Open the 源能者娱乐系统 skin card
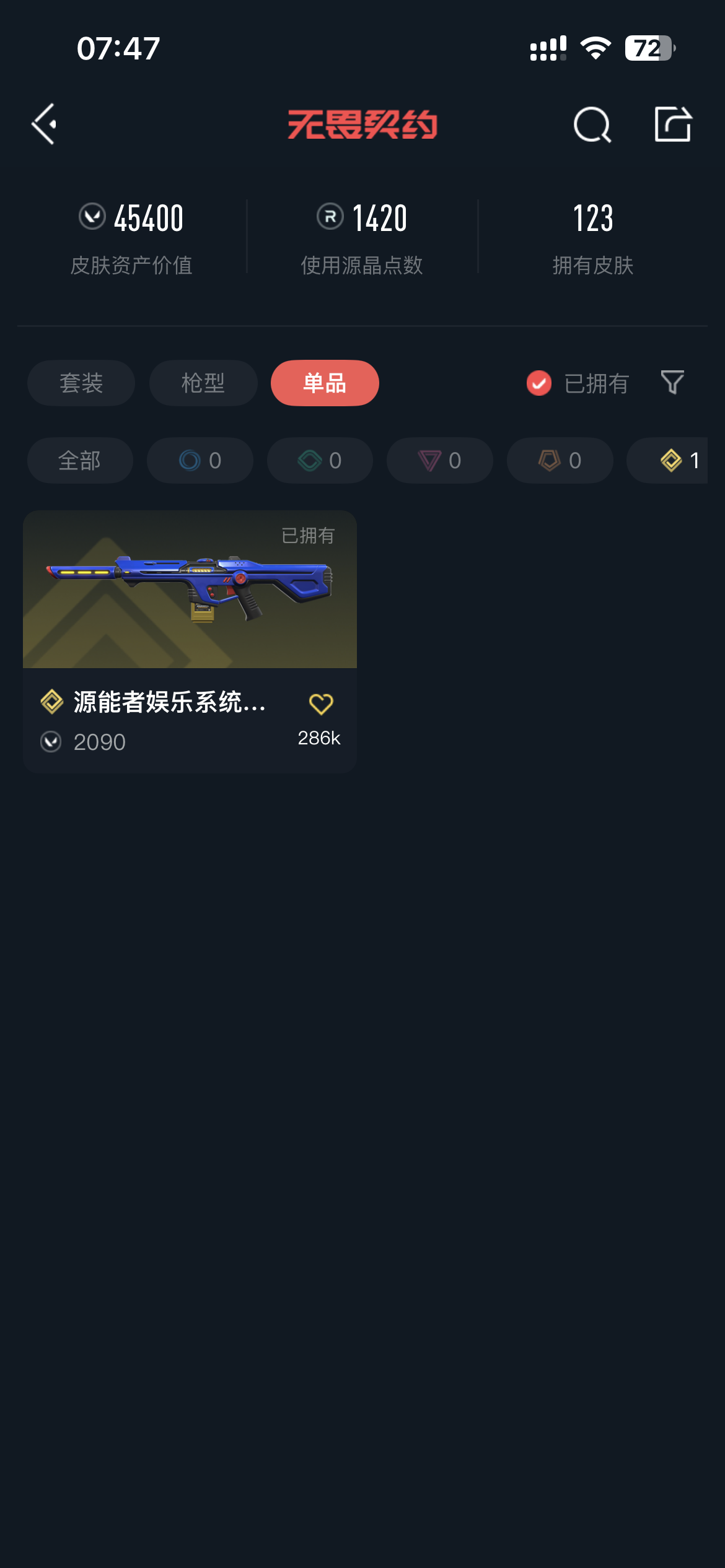The height and width of the screenshot is (1568, 725). (x=190, y=642)
